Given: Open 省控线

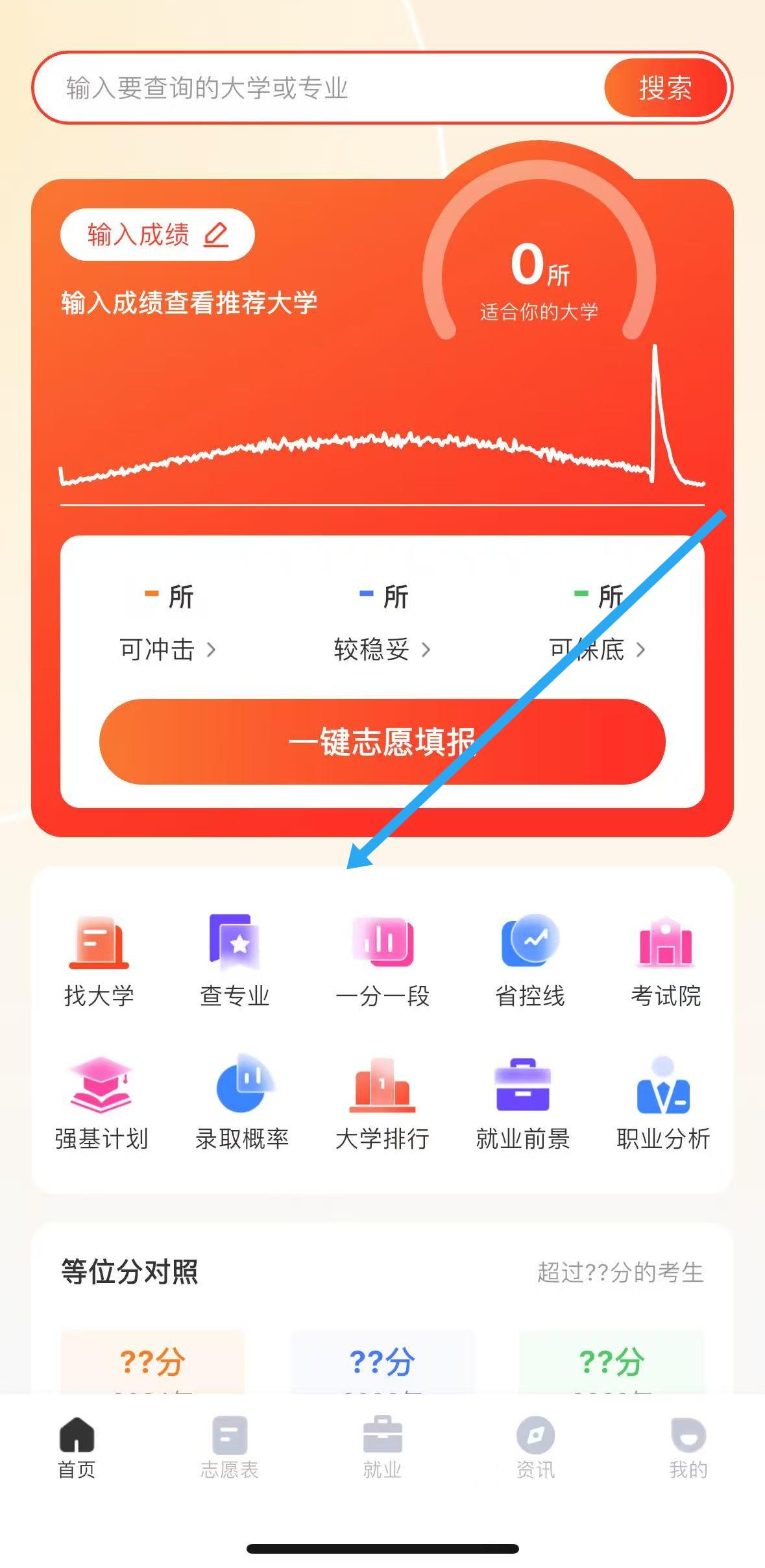Looking at the screenshot, I should coord(530,961).
